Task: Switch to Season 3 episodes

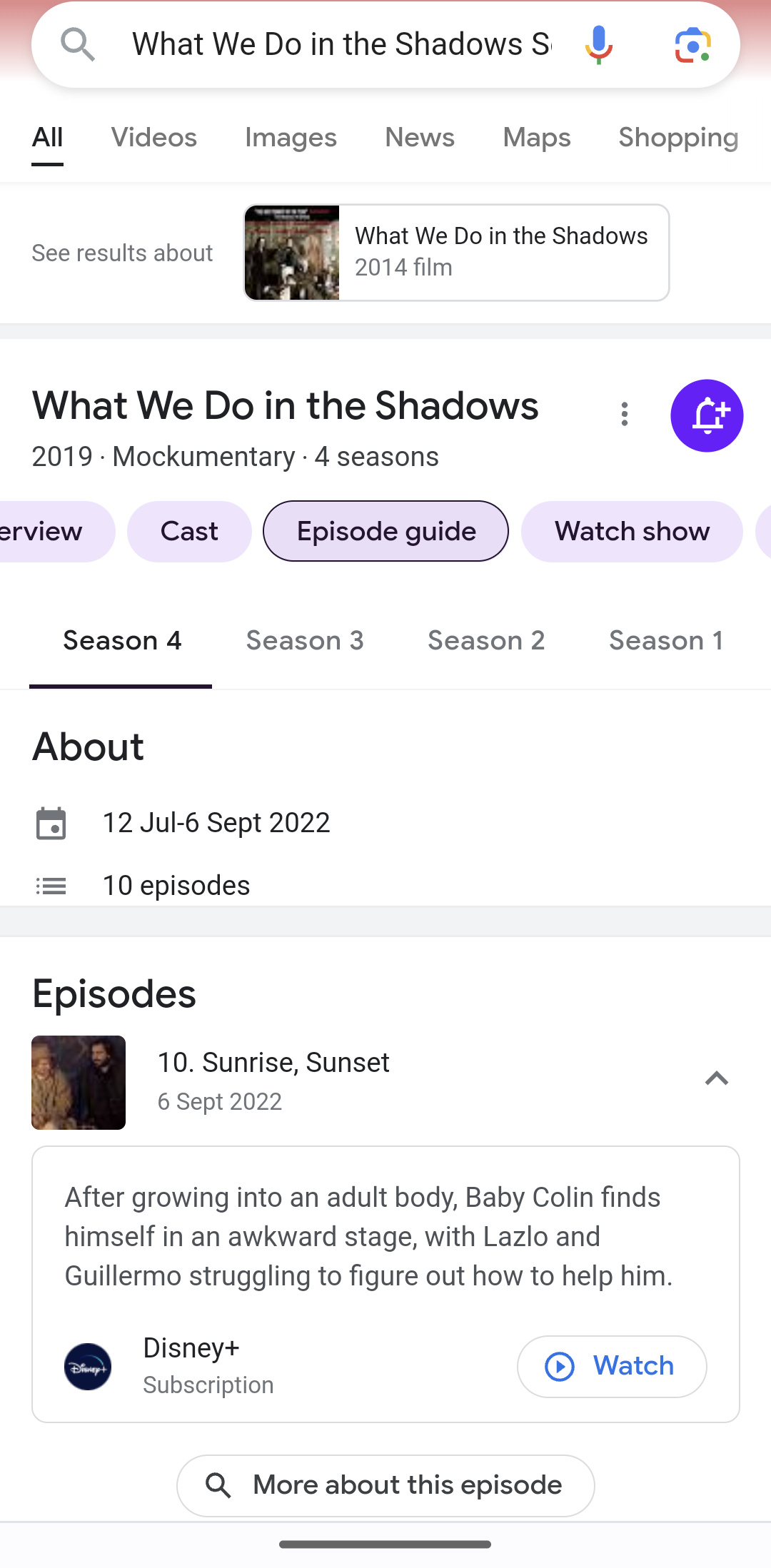Action: [305, 641]
